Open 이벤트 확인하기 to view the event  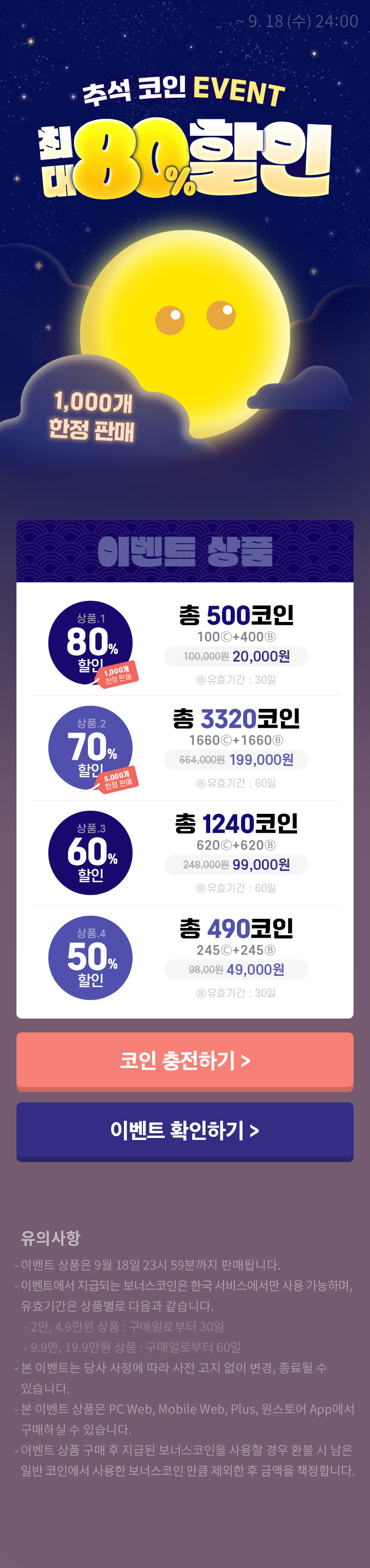pyautogui.click(x=184, y=1130)
